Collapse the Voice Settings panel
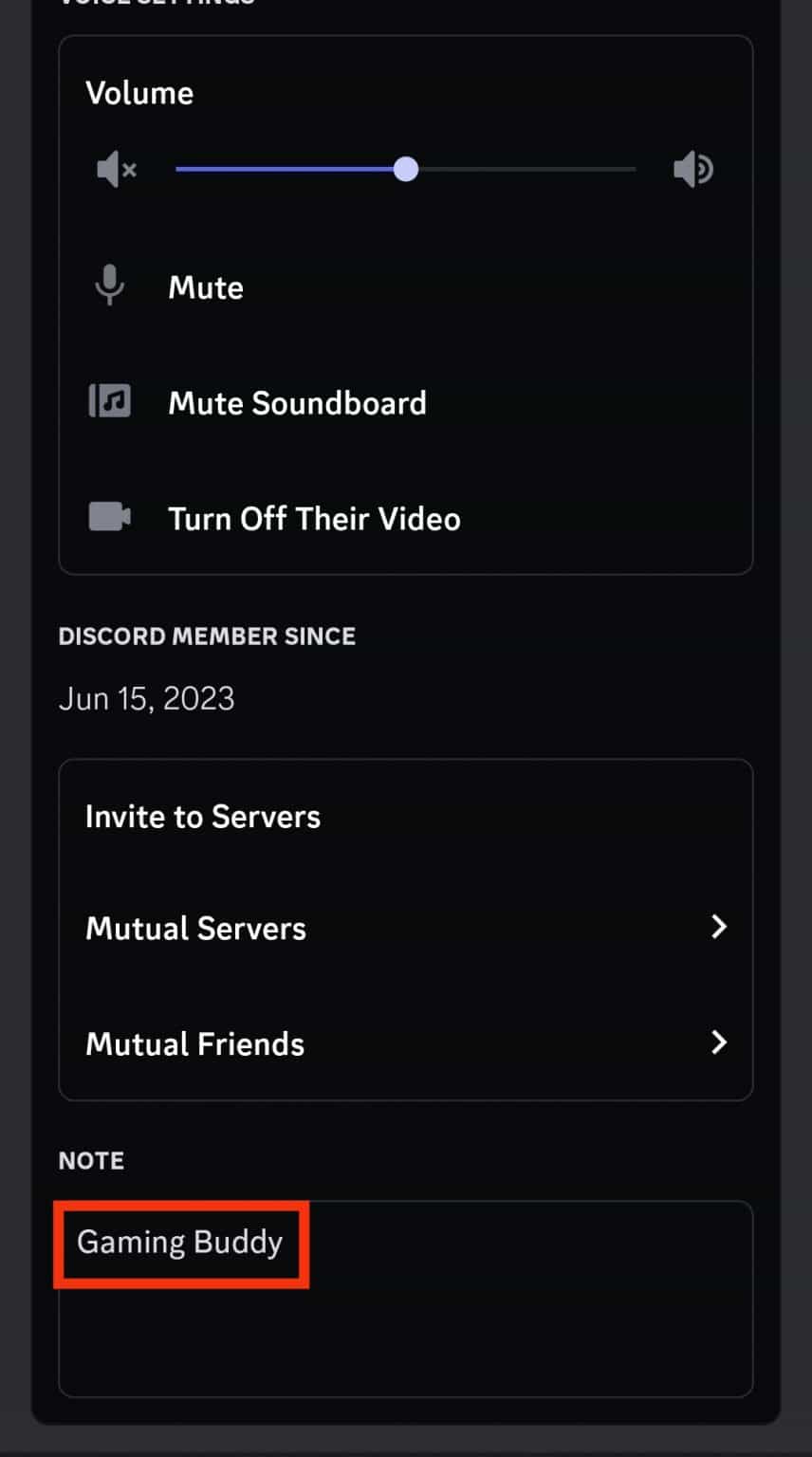812x1457 pixels. point(155,5)
